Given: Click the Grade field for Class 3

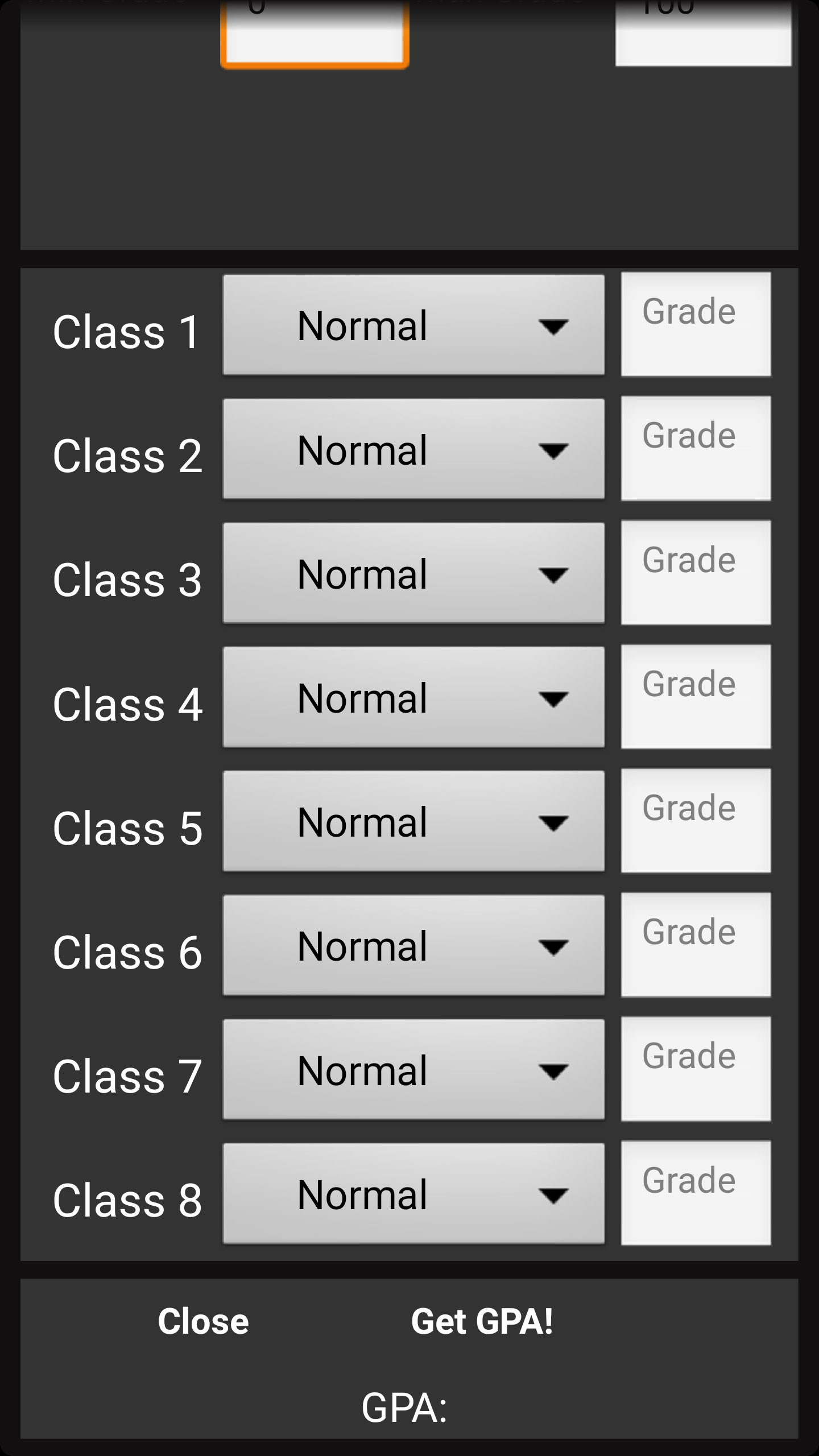Looking at the screenshot, I should point(695,572).
